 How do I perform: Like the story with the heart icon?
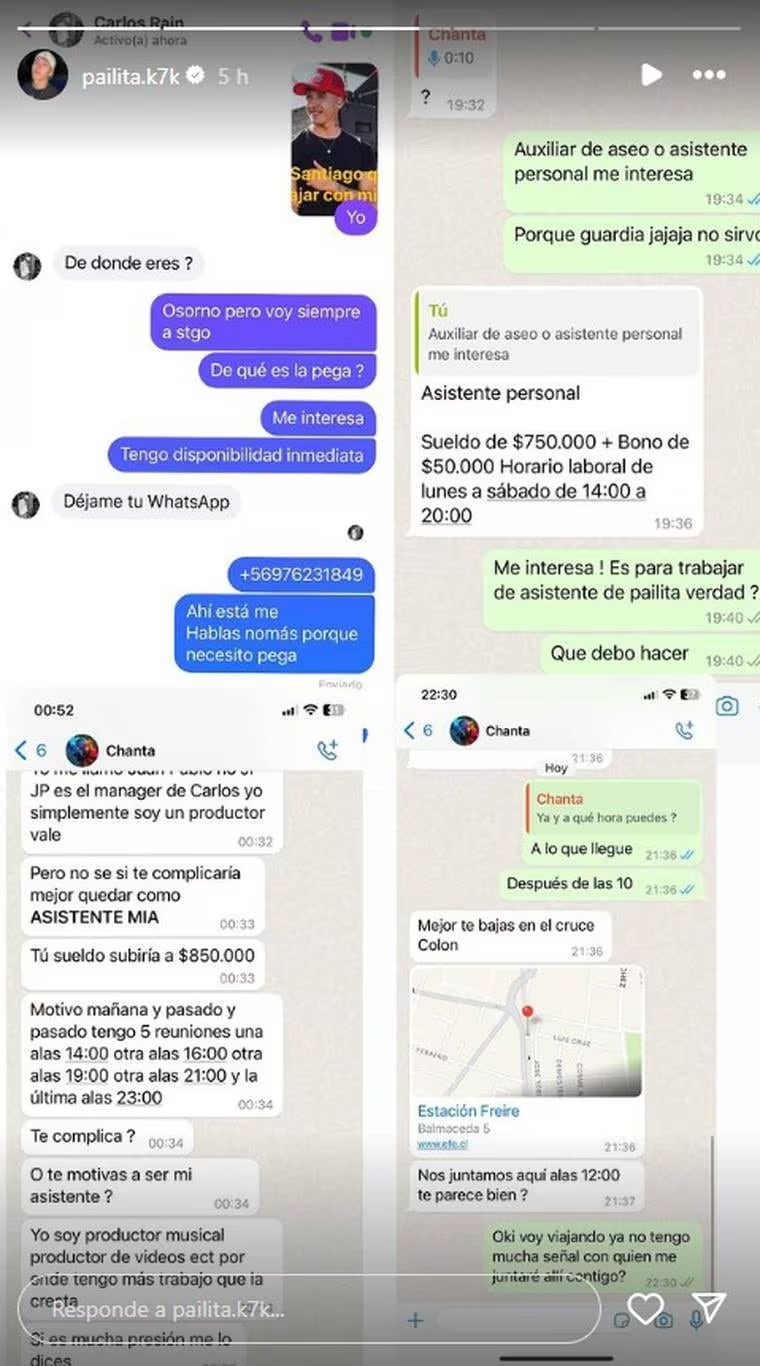(x=646, y=1308)
